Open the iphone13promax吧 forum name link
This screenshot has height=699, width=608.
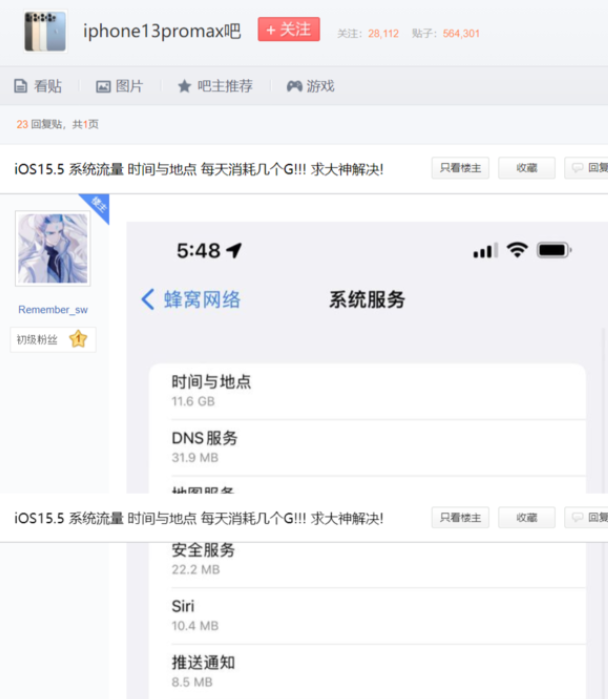(162, 31)
